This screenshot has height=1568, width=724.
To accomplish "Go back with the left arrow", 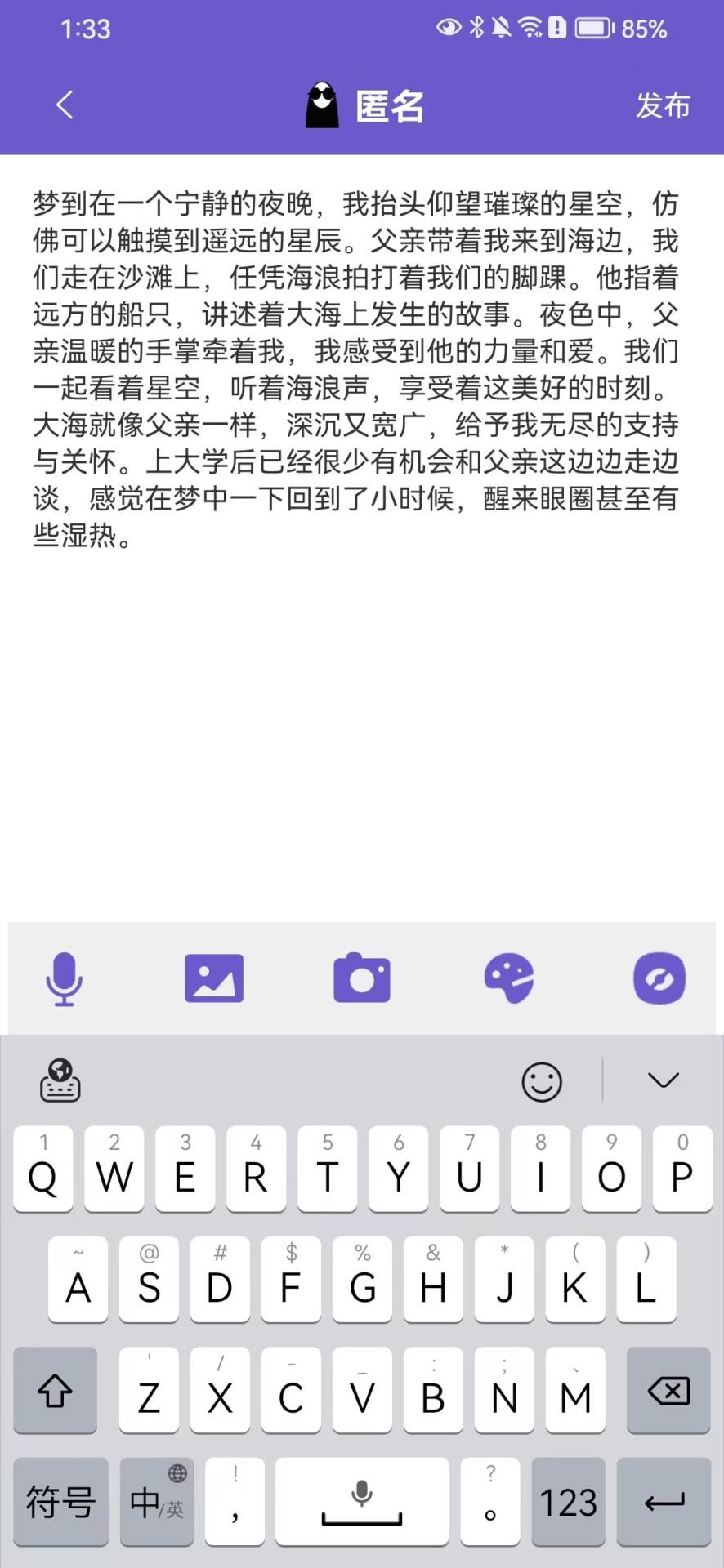I will click(x=64, y=105).
